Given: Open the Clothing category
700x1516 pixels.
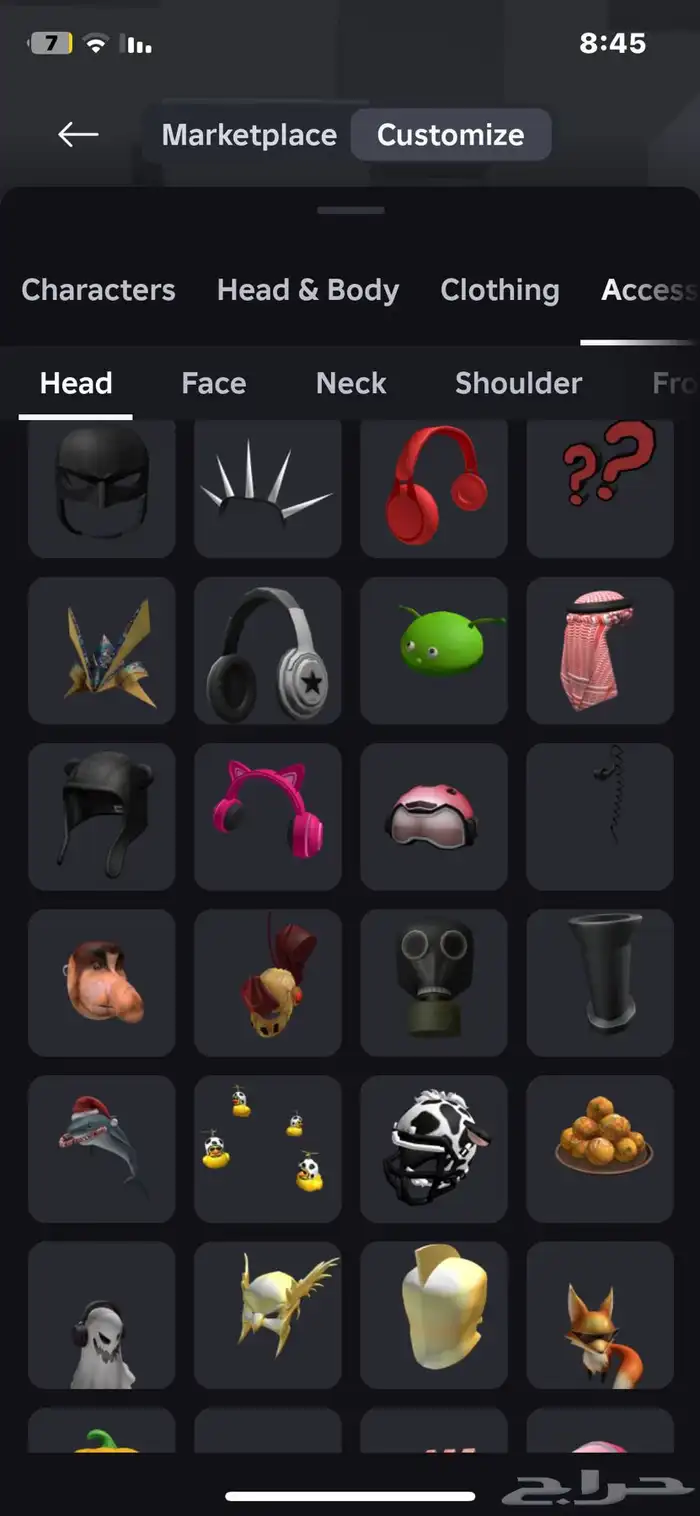Looking at the screenshot, I should click(500, 290).
